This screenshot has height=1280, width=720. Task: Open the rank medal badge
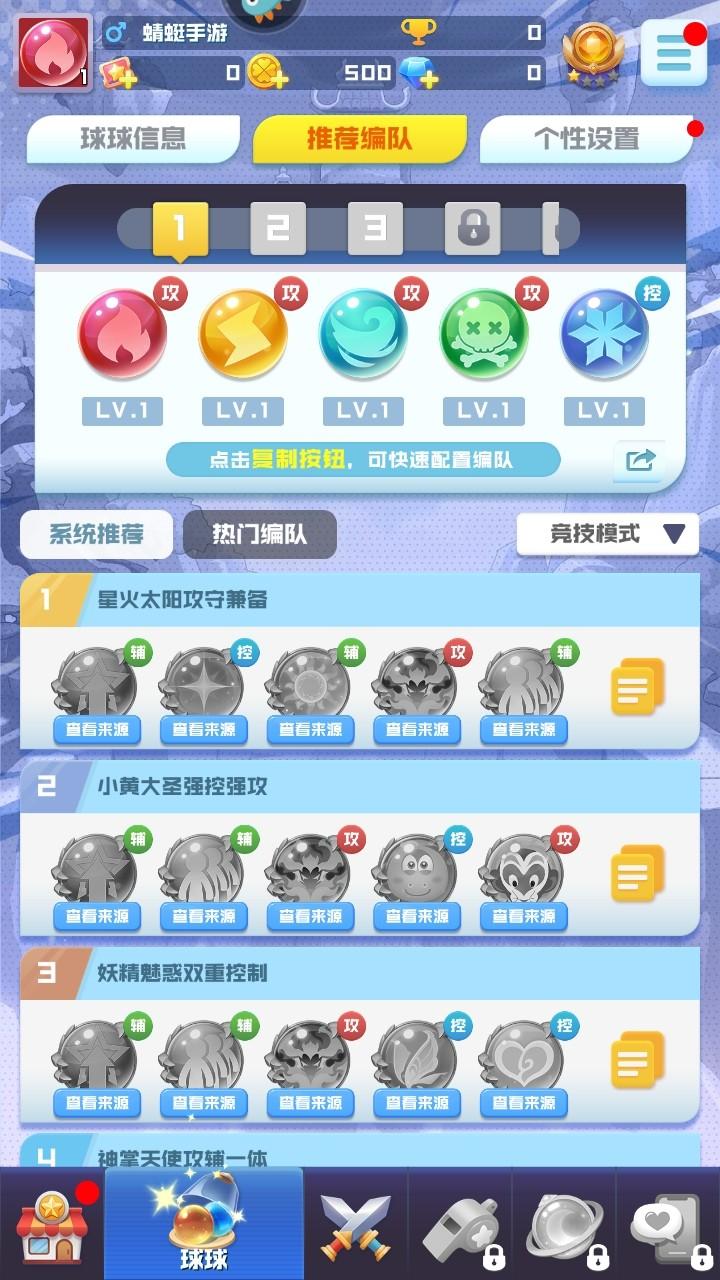coord(589,53)
